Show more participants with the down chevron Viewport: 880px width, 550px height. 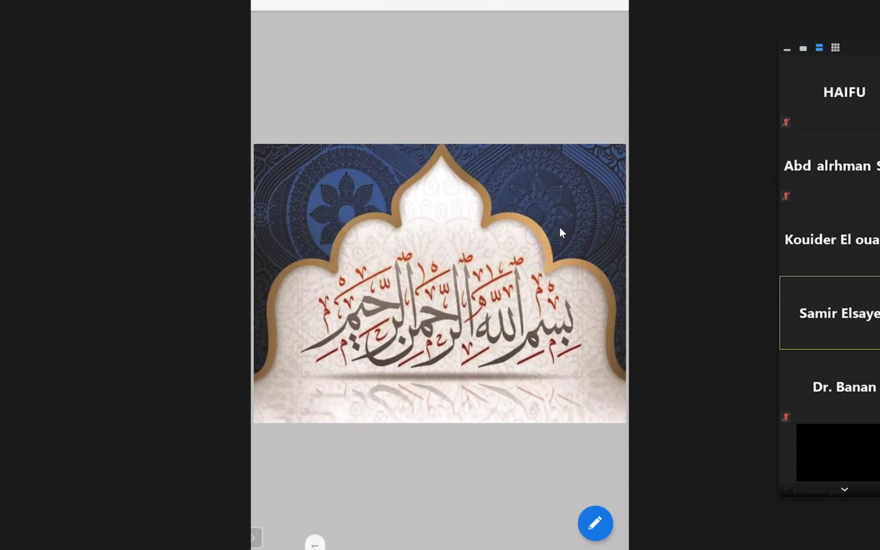[x=844, y=489]
